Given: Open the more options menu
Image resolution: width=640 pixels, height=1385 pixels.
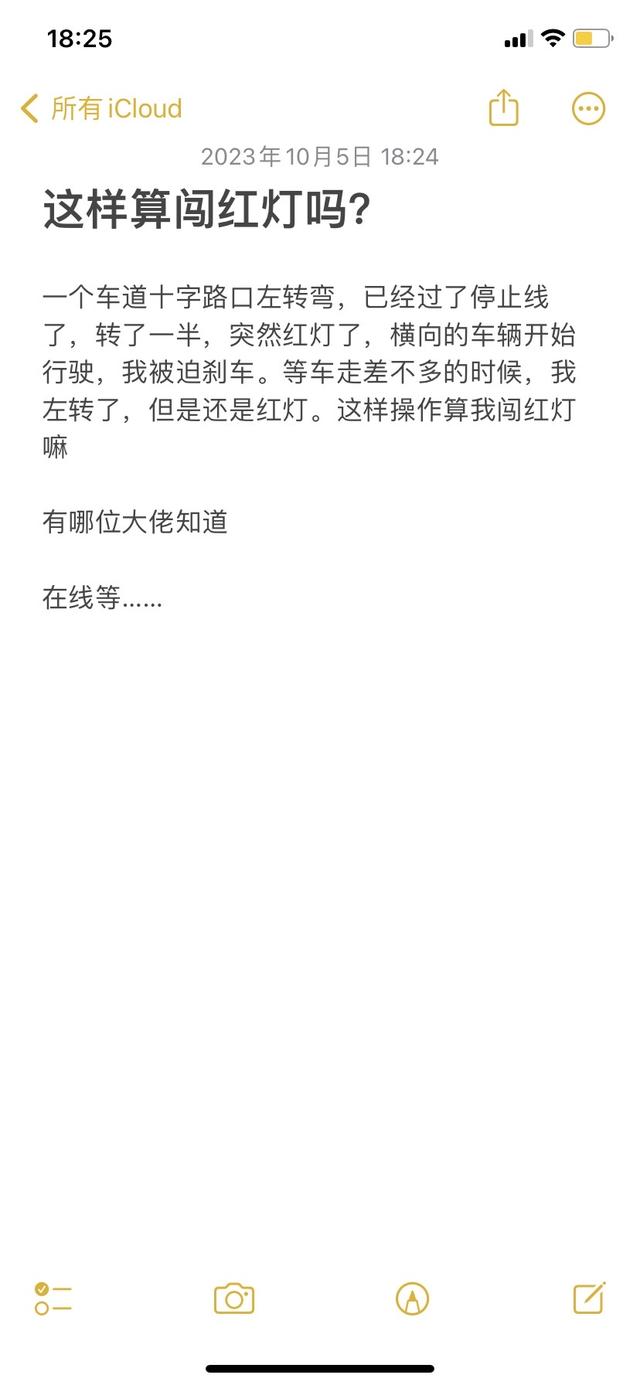Looking at the screenshot, I should point(589,108).
